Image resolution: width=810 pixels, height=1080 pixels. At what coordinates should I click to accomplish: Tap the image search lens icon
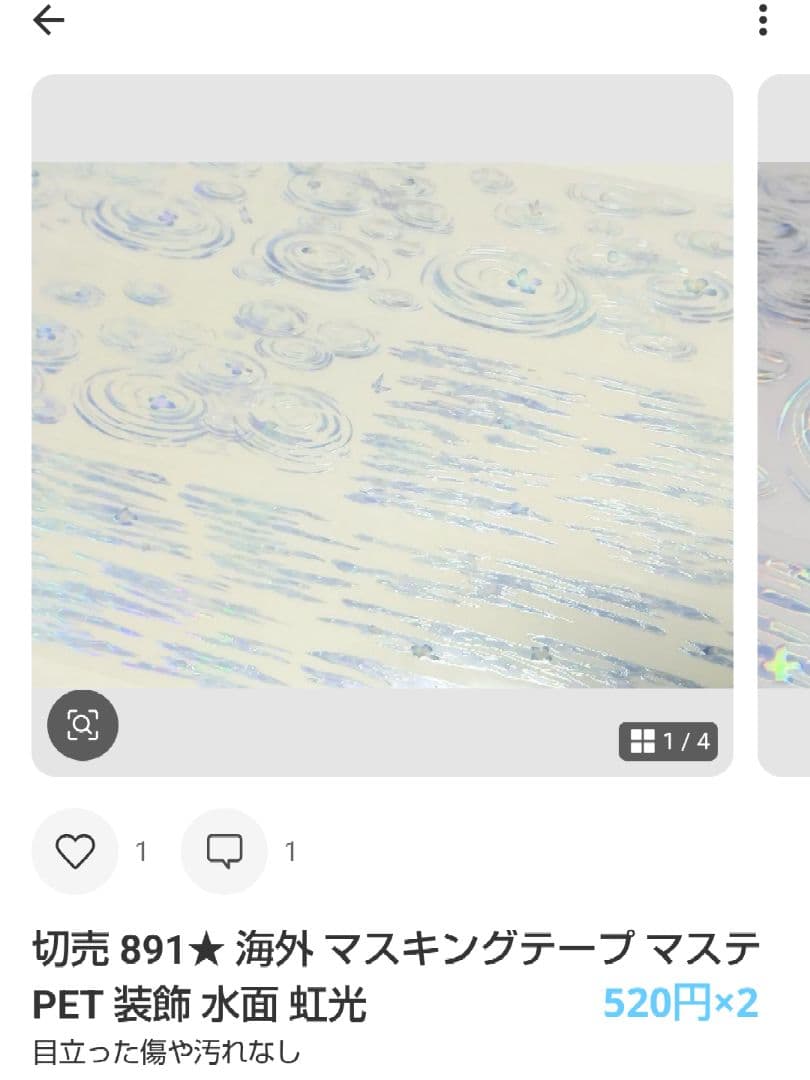click(x=83, y=725)
